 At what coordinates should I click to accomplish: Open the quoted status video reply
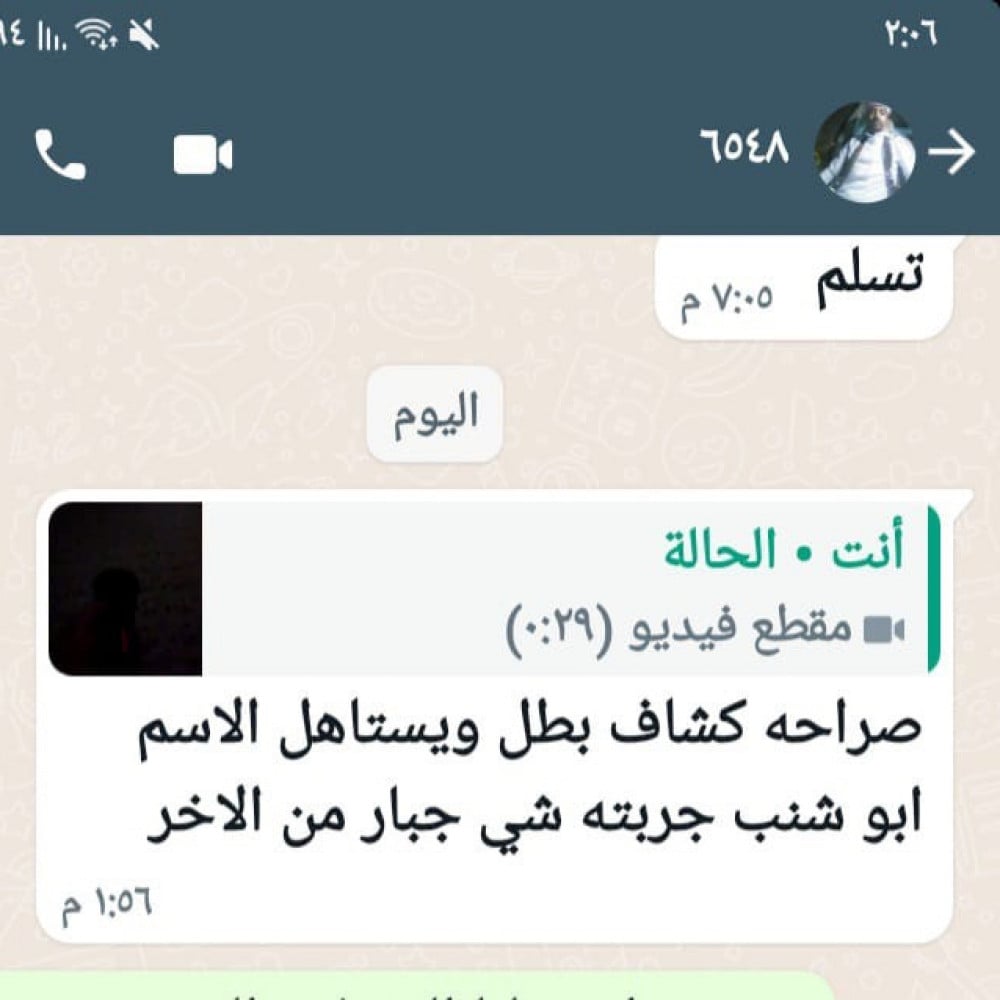coord(490,590)
